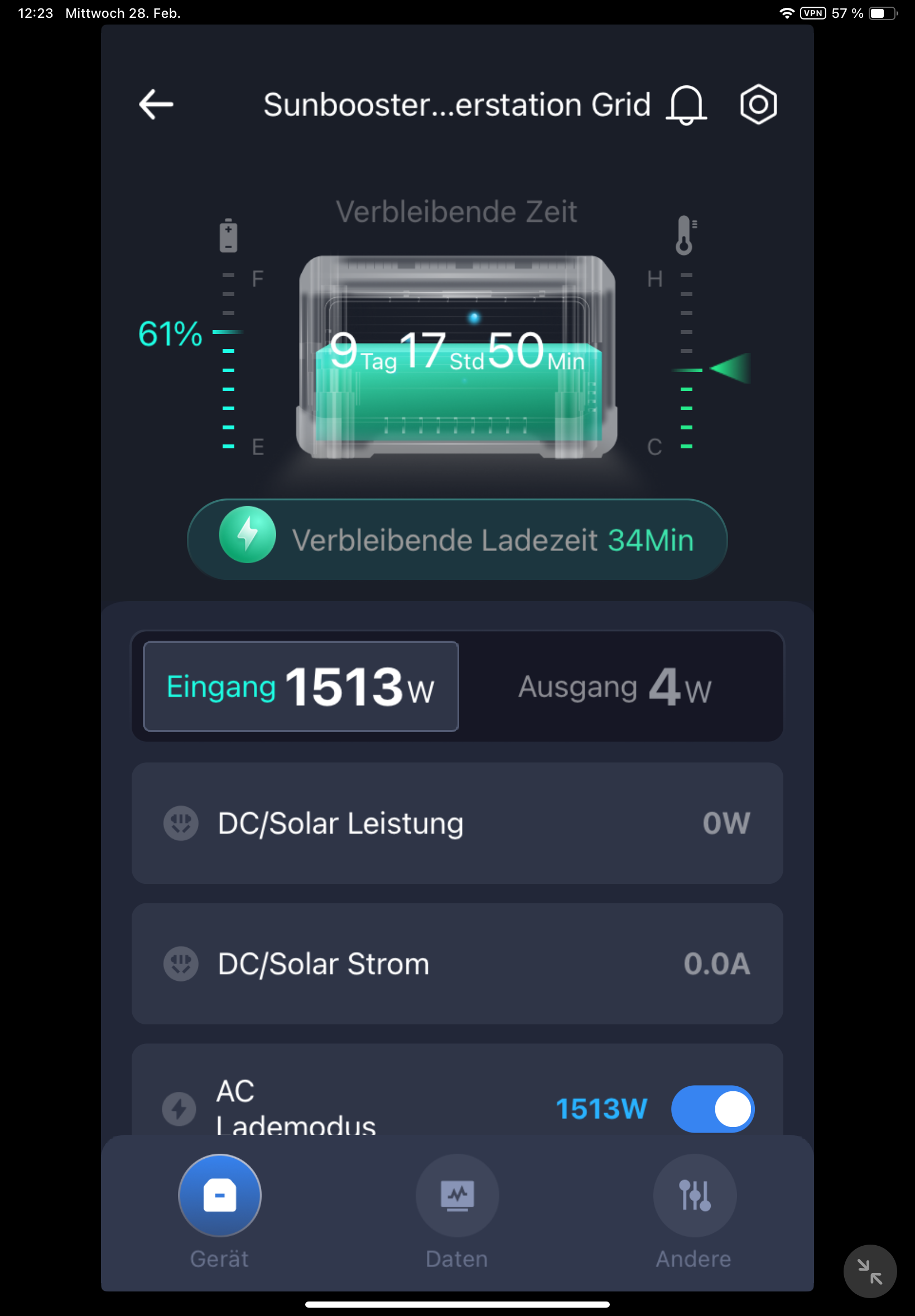915x1316 pixels.
Task: Open the Andere tab
Action: 694,1195
